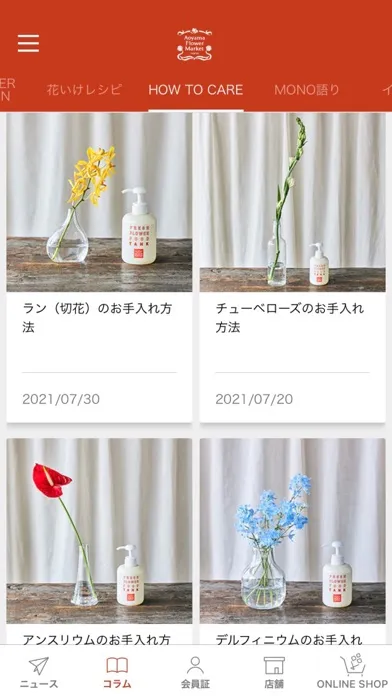The image size is (392, 696).
Task: Open the アンスリウム care article card
Action: (x=99, y=542)
